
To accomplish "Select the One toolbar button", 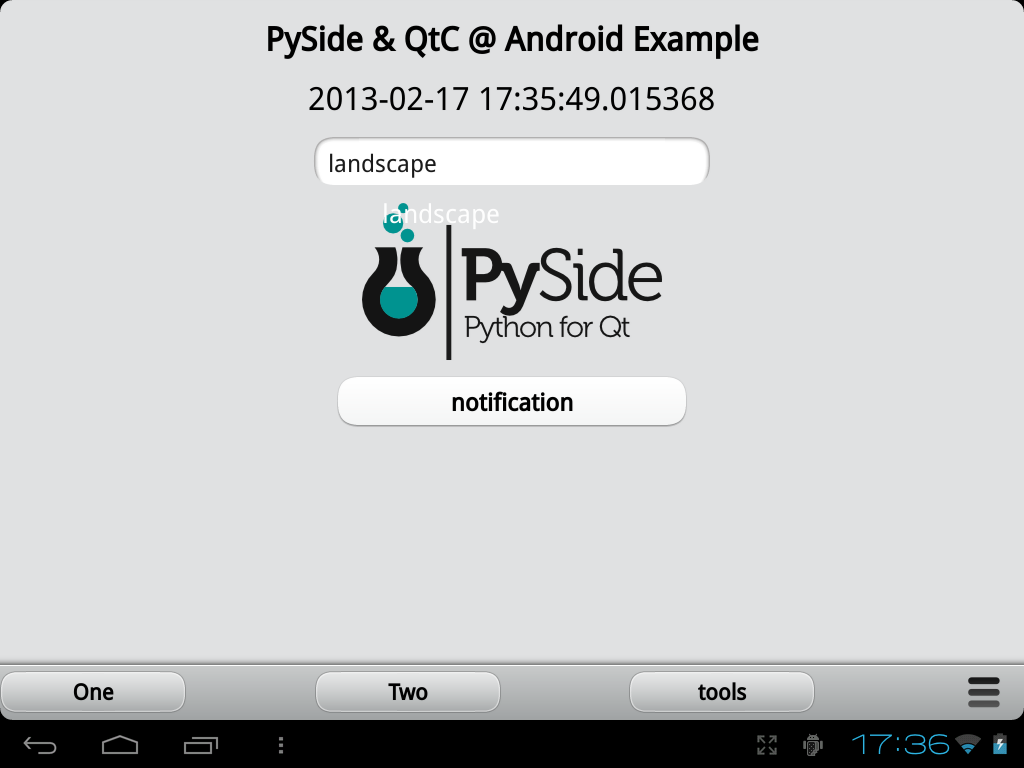I will pos(93,692).
